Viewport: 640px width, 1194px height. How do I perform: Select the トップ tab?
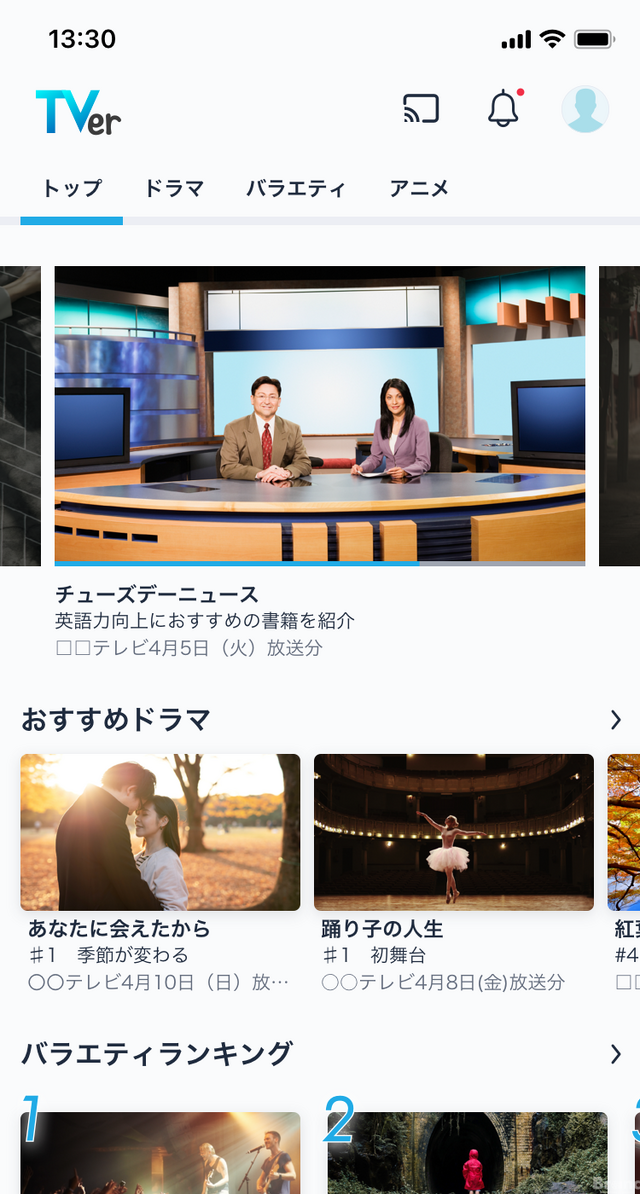[72, 188]
